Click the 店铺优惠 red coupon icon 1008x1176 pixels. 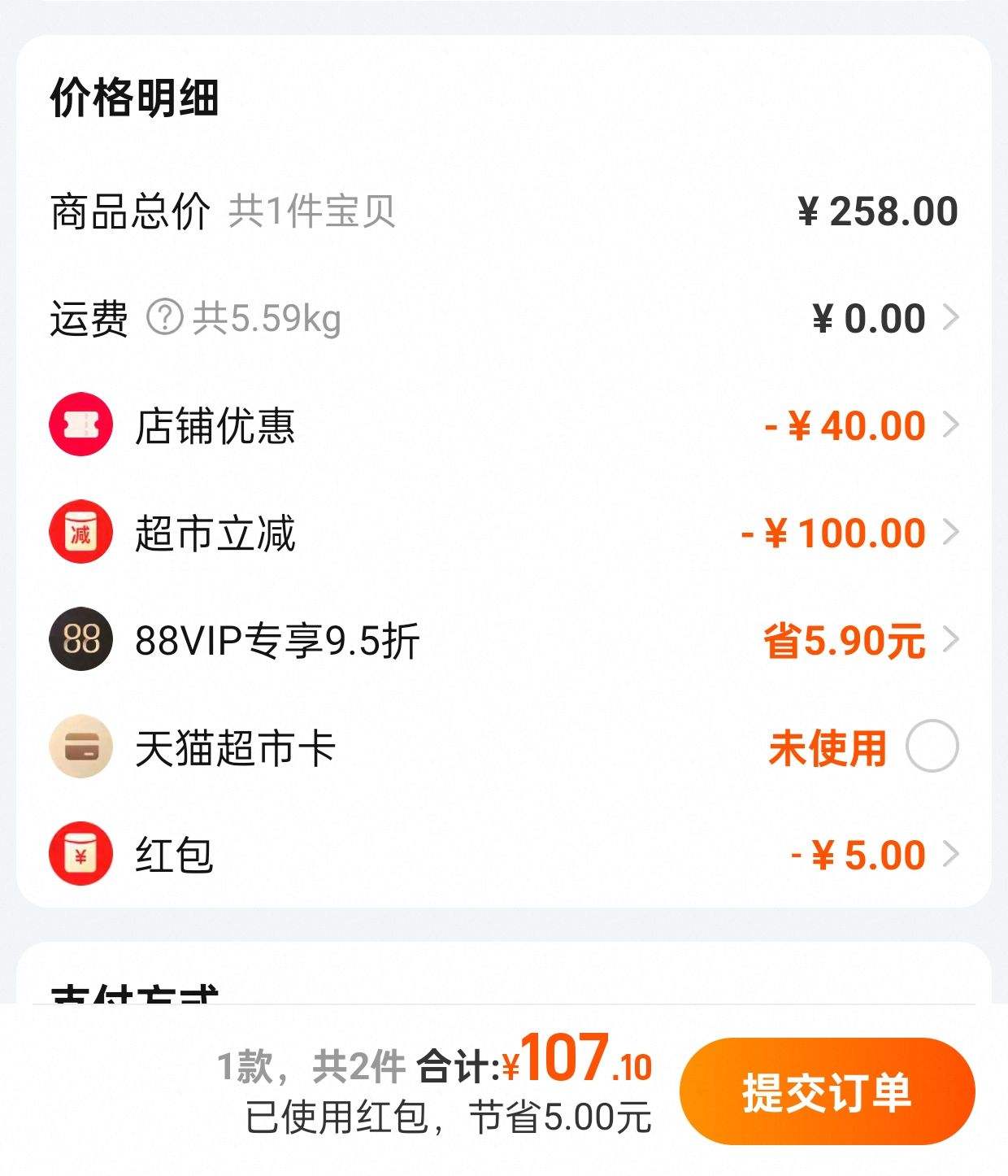tap(80, 425)
